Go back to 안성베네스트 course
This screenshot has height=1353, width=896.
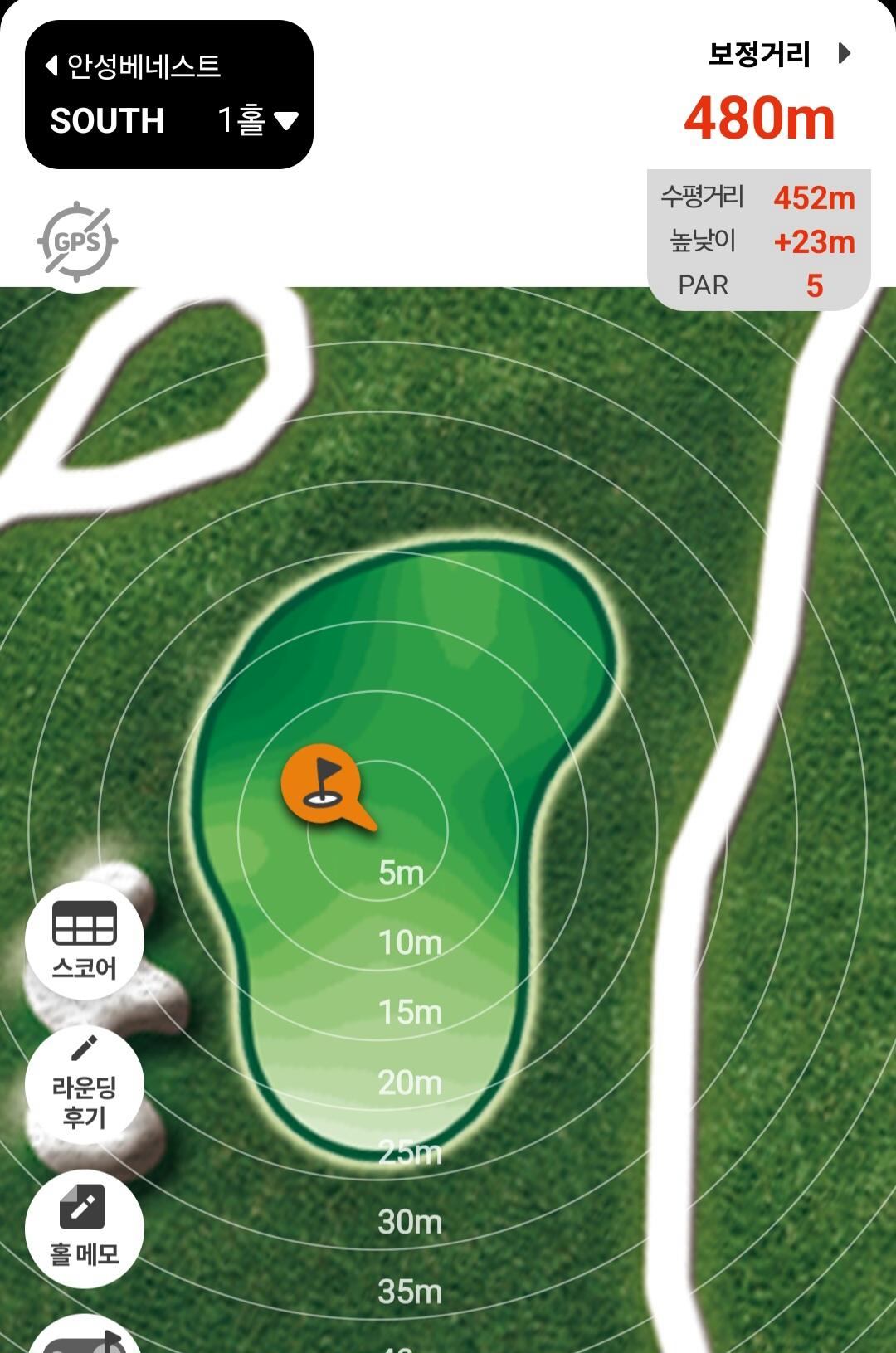[x=133, y=66]
